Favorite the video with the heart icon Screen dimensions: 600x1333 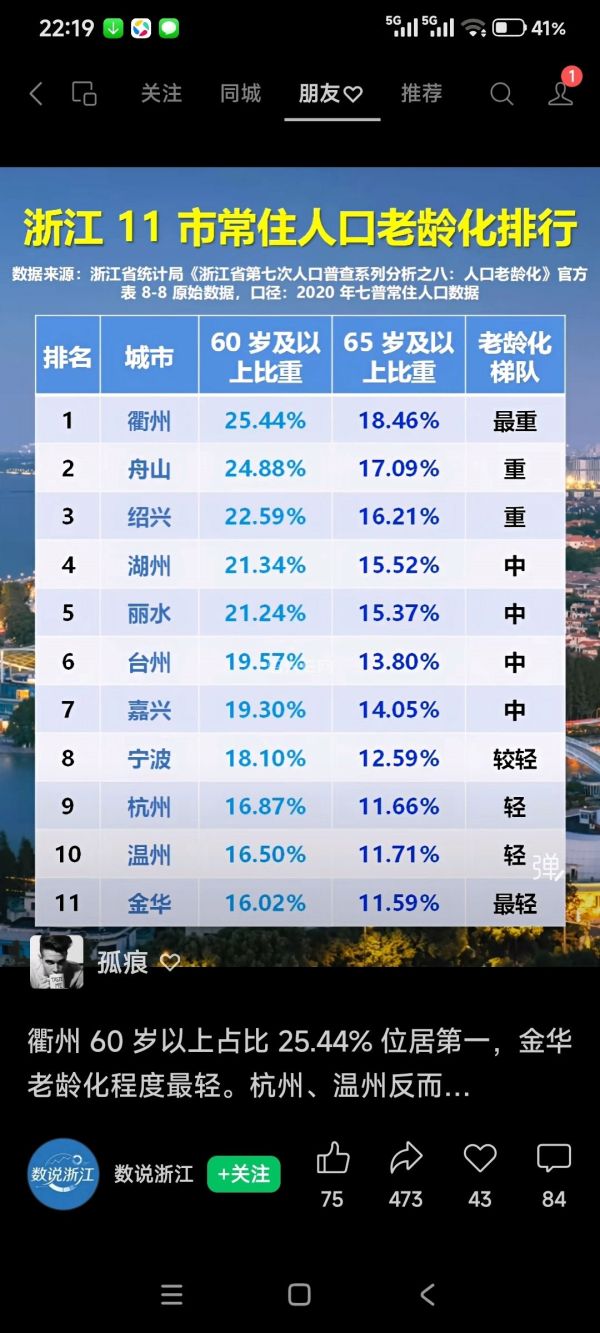pos(480,1159)
